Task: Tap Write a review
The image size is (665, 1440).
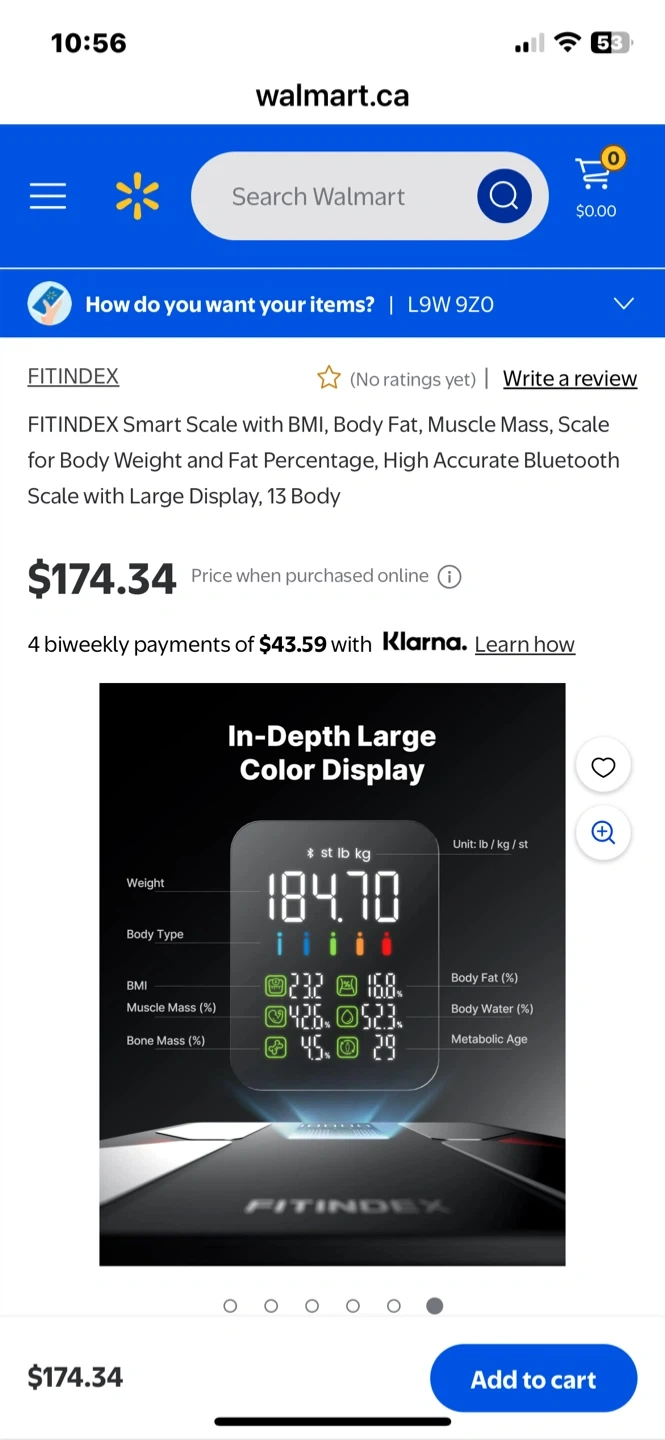Action: pyautogui.click(x=569, y=379)
